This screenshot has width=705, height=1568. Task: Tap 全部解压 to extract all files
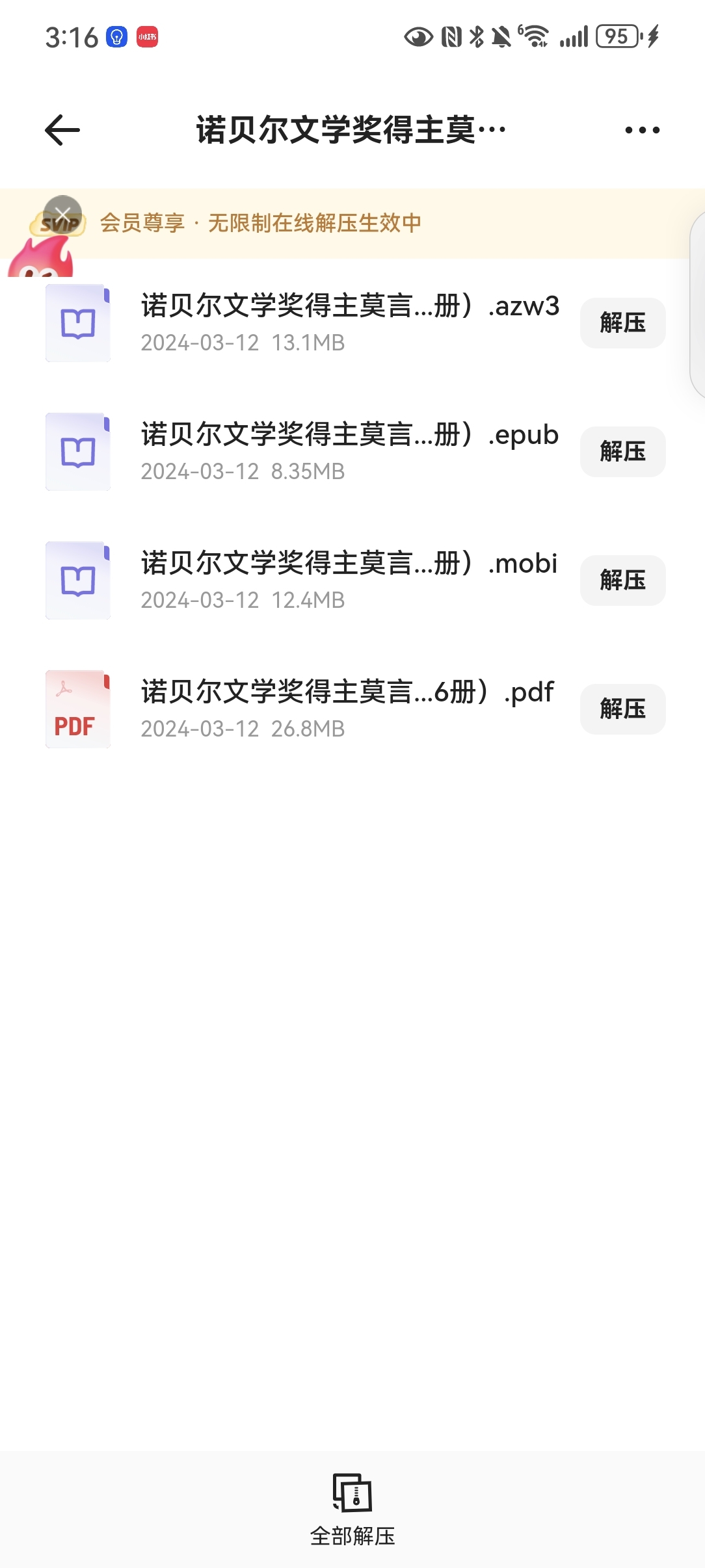click(x=352, y=1509)
